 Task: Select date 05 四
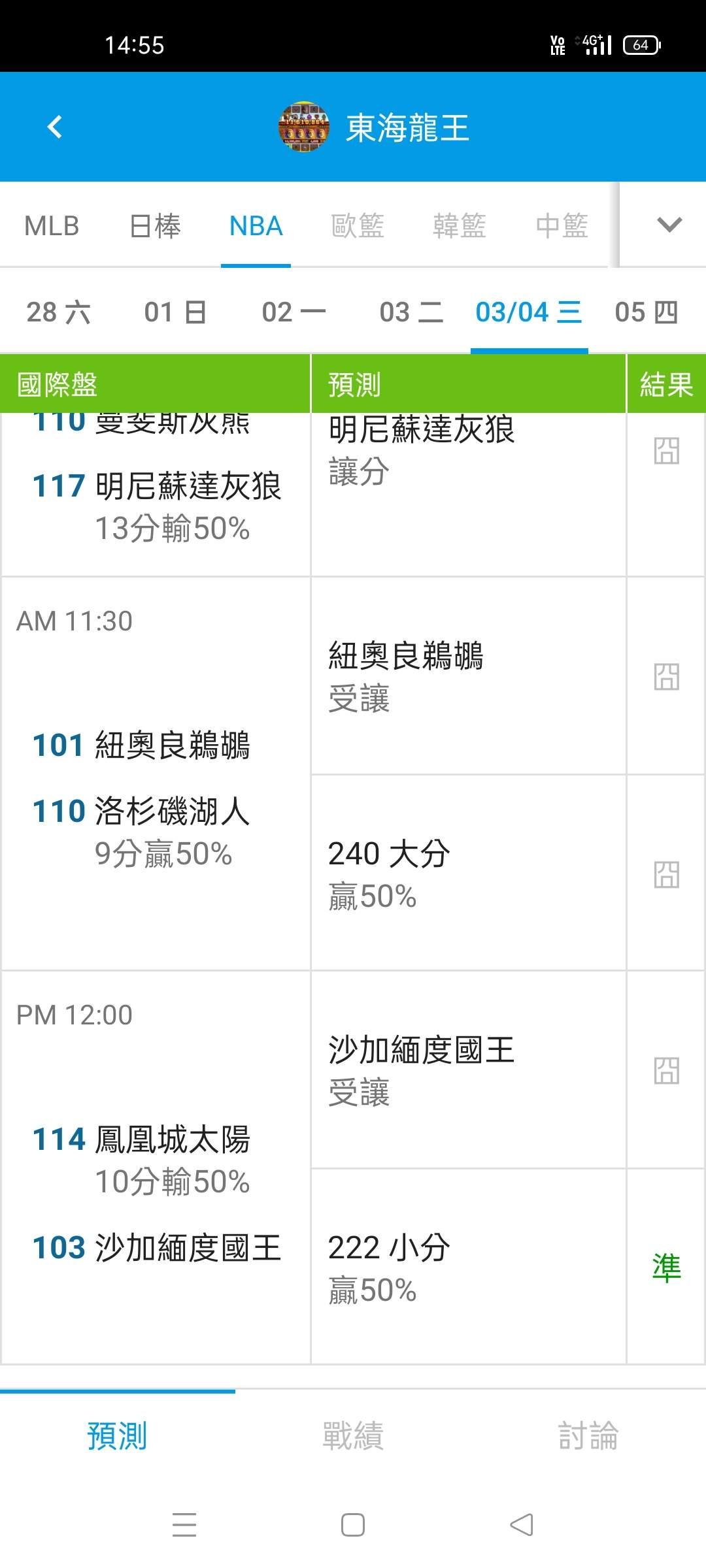(647, 312)
